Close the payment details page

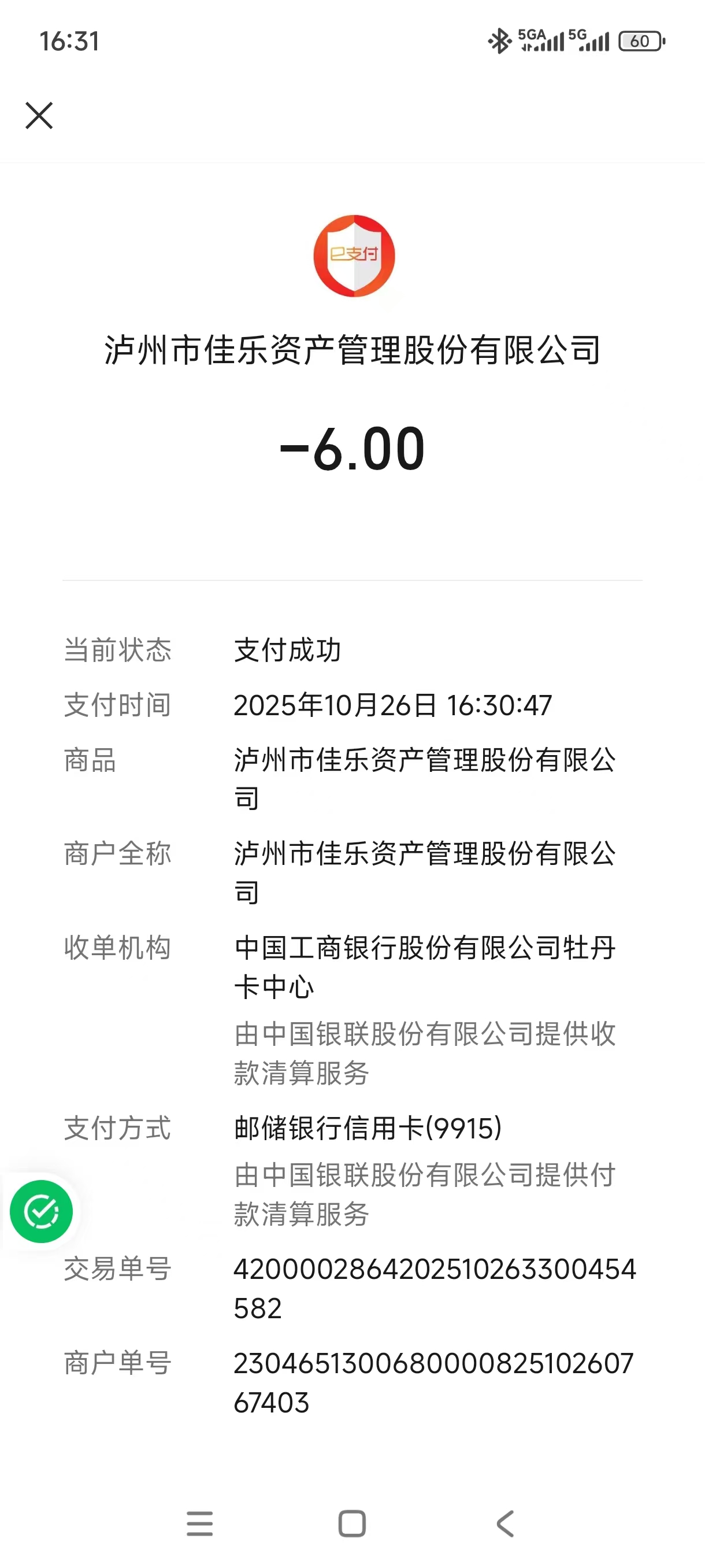tap(39, 116)
